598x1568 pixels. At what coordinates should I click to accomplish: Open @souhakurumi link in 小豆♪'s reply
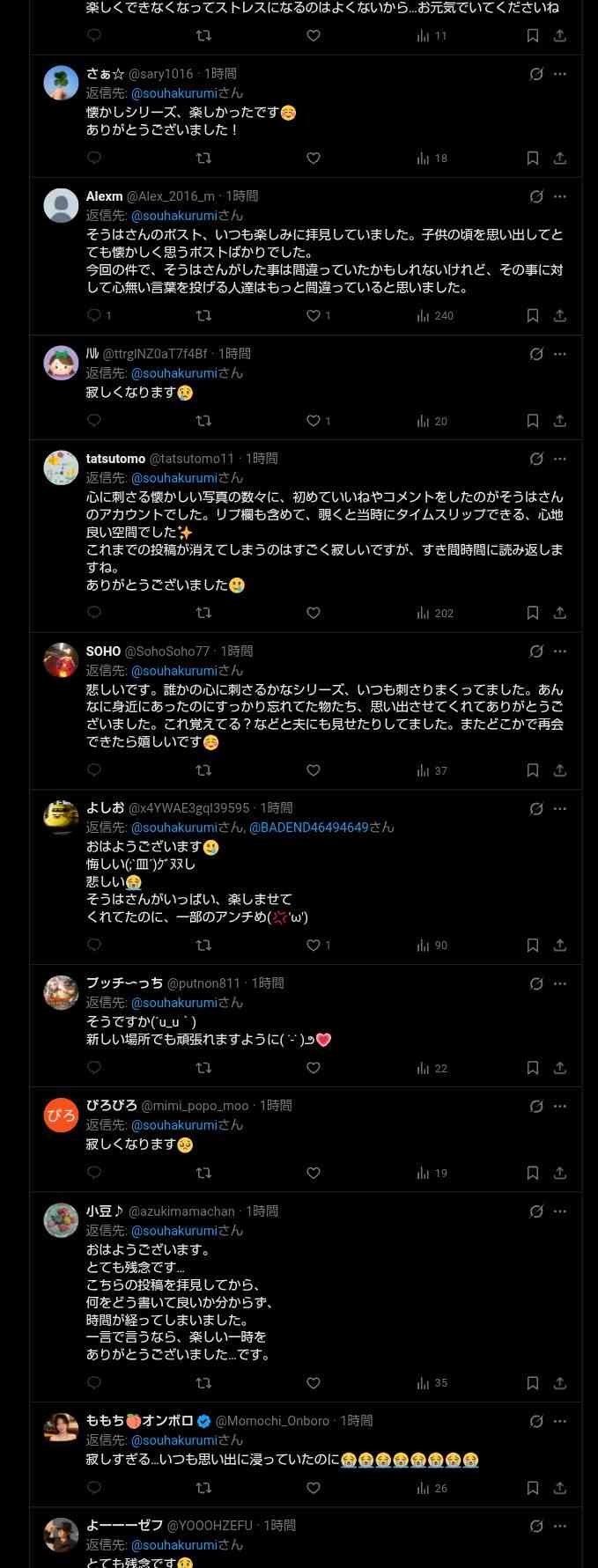[x=173, y=1231]
